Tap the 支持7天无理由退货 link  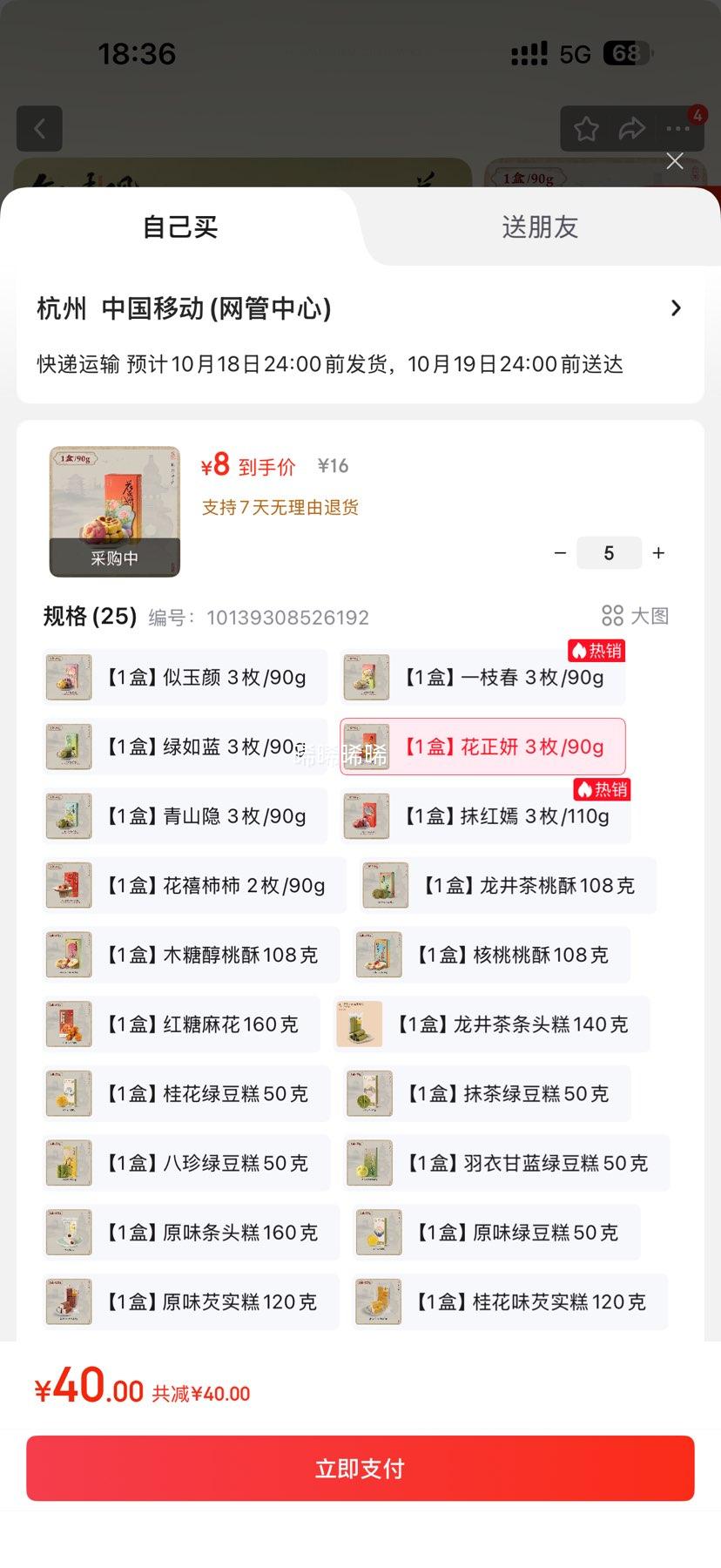(x=280, y=507)
